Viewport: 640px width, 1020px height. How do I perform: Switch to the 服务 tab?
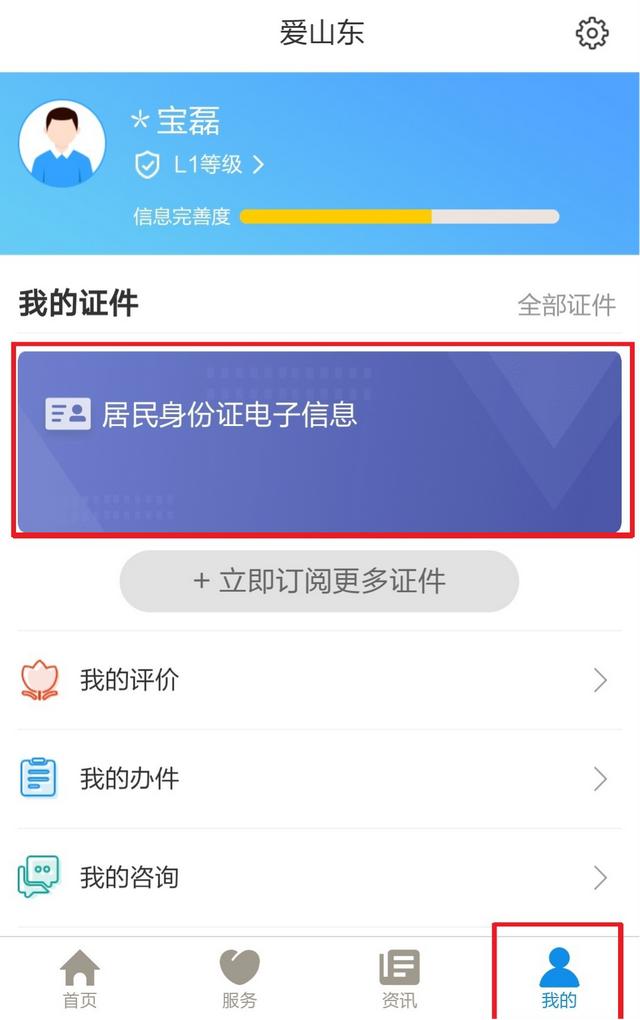[240, 979]
